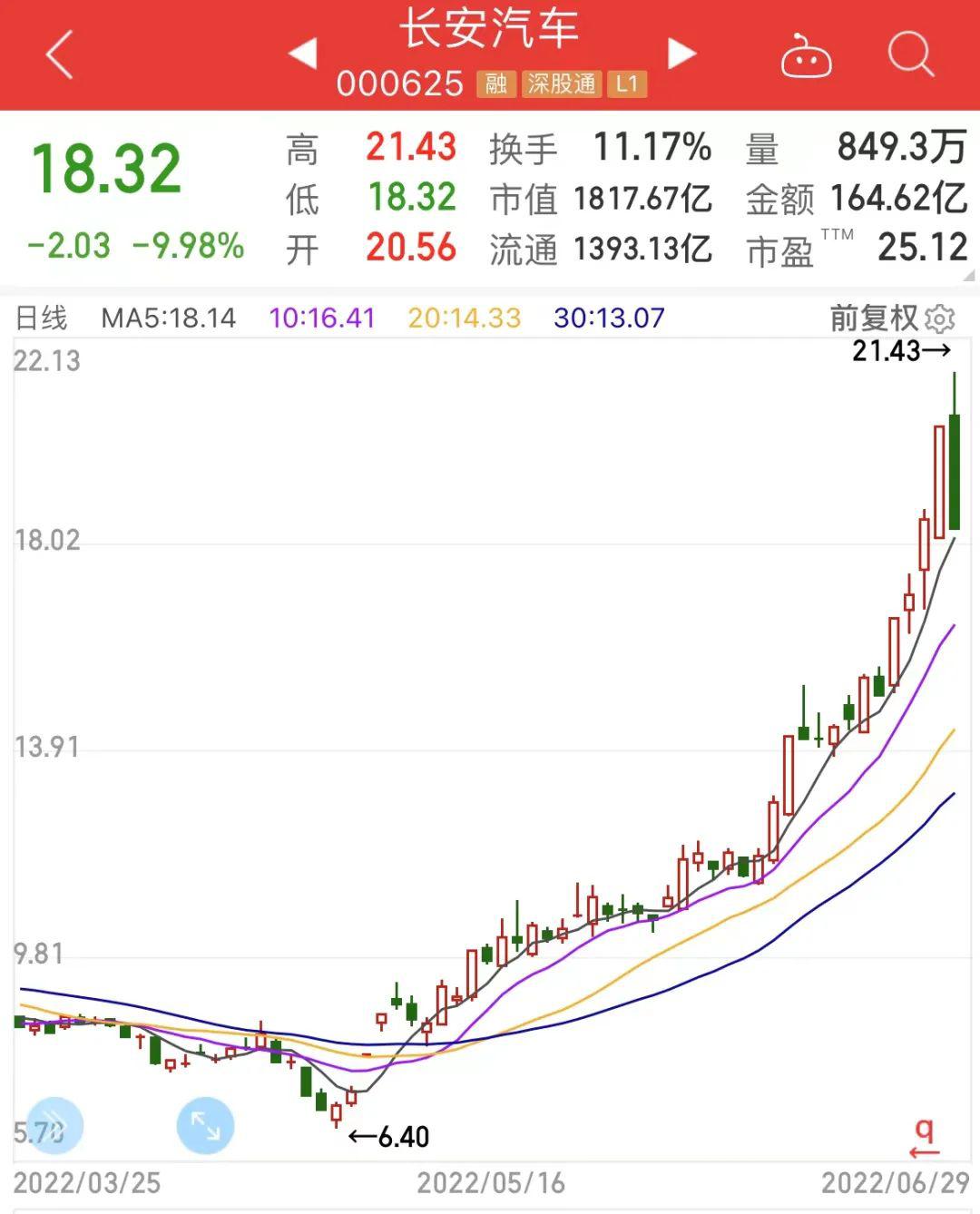Go back using the top-left arrow
Viewport: 980px width, 1214px height.
click(60, 54)
